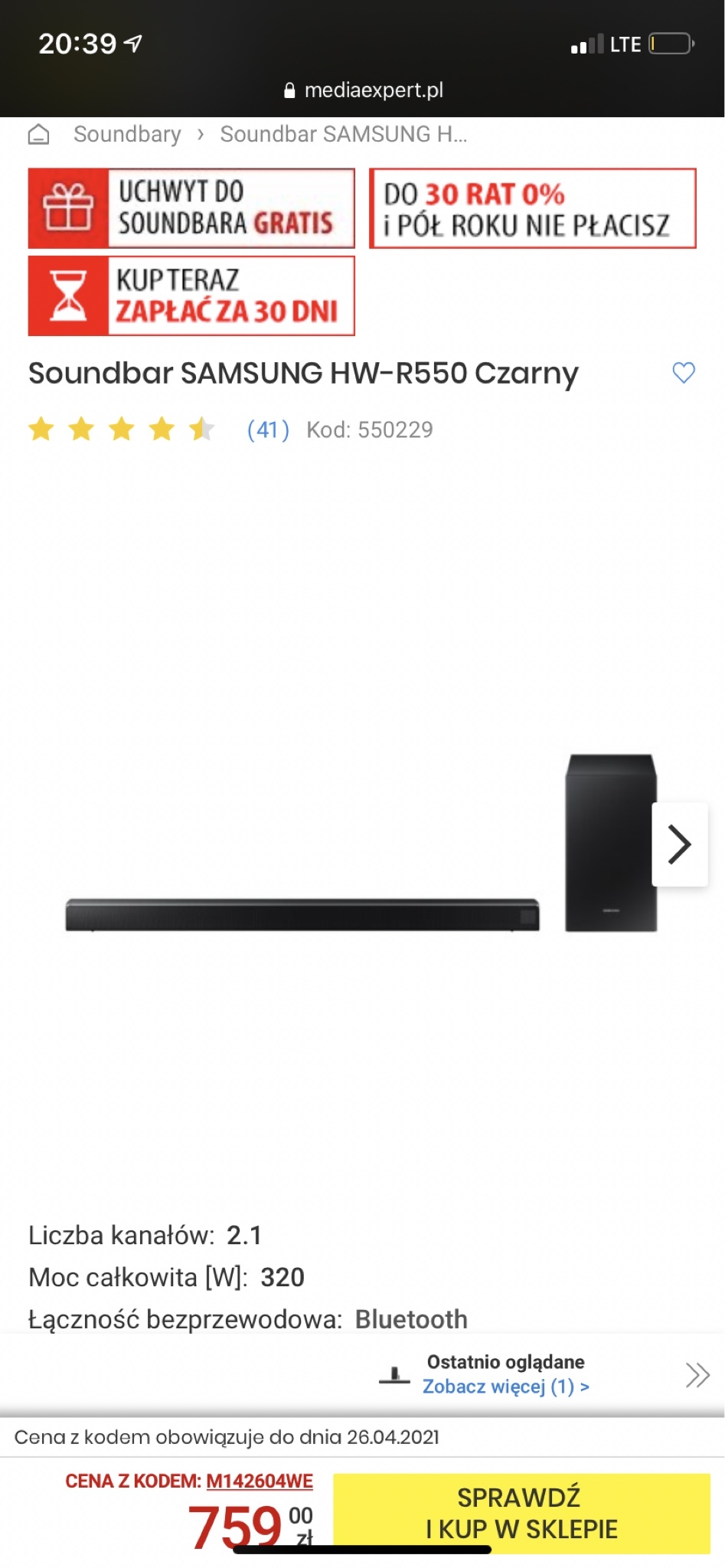
Task: Open the 30 rat 0% promo banner
Action: point(533,208)
